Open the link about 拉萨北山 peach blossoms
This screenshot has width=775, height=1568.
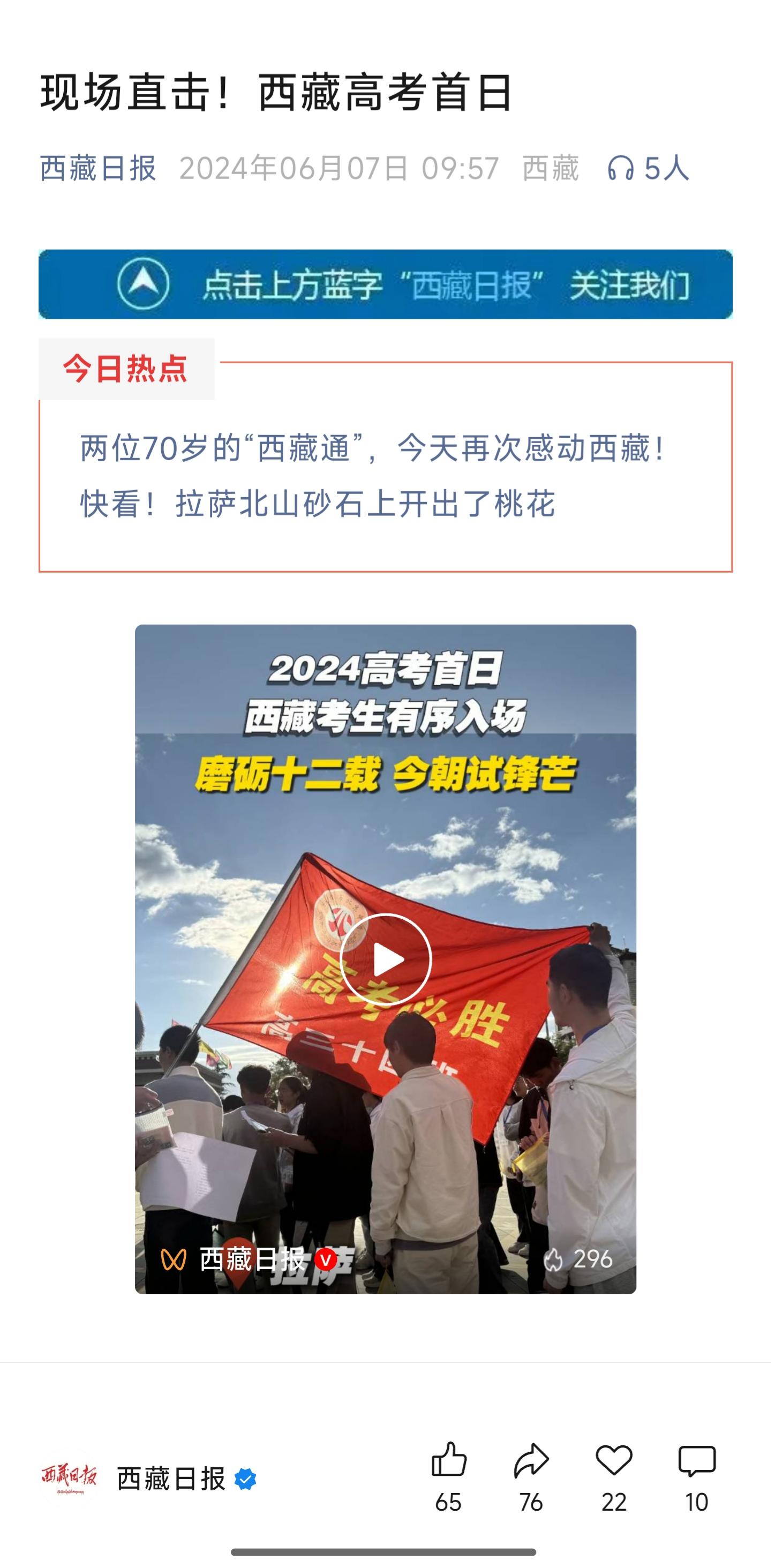click(x=318, y=504)
